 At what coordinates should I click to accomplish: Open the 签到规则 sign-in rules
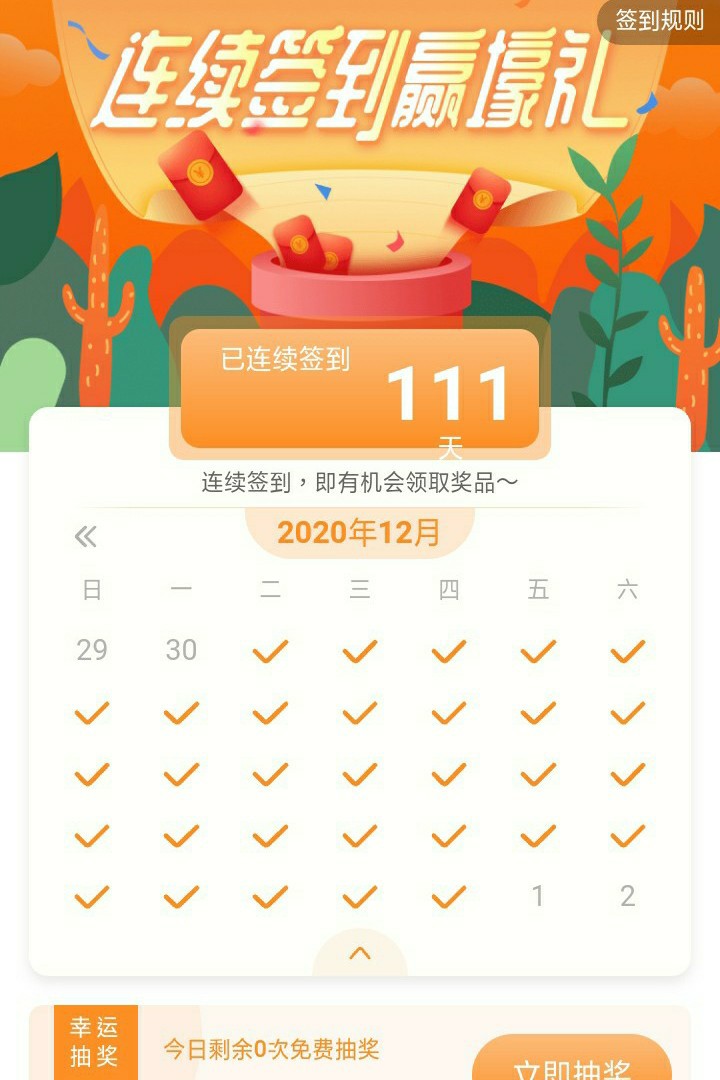pyautogui.click(x=659, y=21)
